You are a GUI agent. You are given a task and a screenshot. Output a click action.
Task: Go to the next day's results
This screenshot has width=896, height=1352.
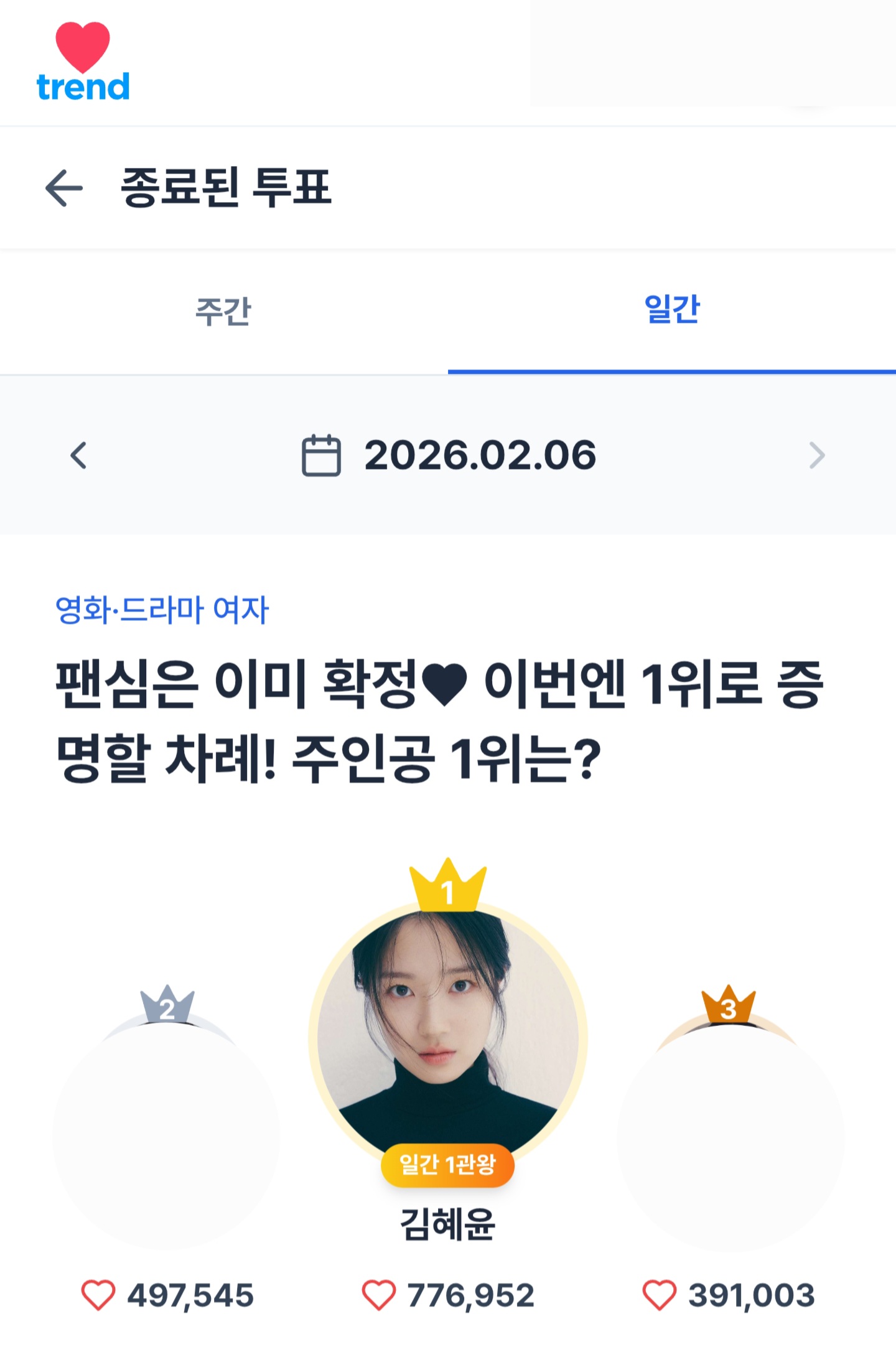816,455
